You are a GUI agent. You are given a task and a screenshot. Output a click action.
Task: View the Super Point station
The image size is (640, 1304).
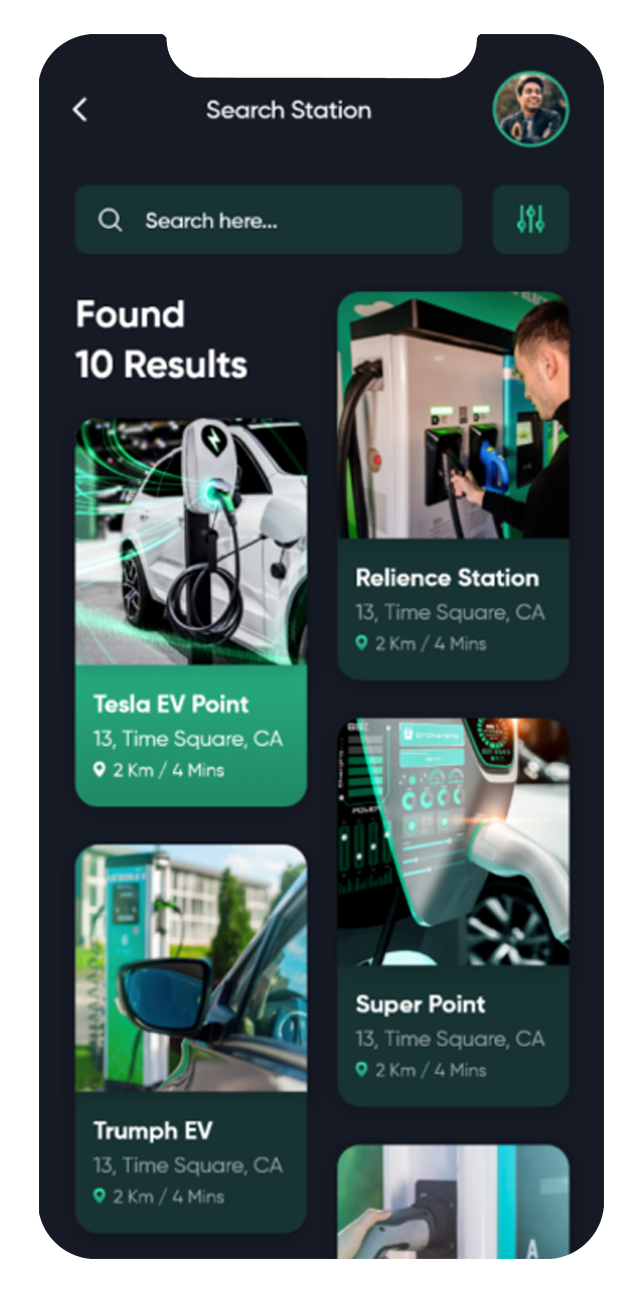453,912
